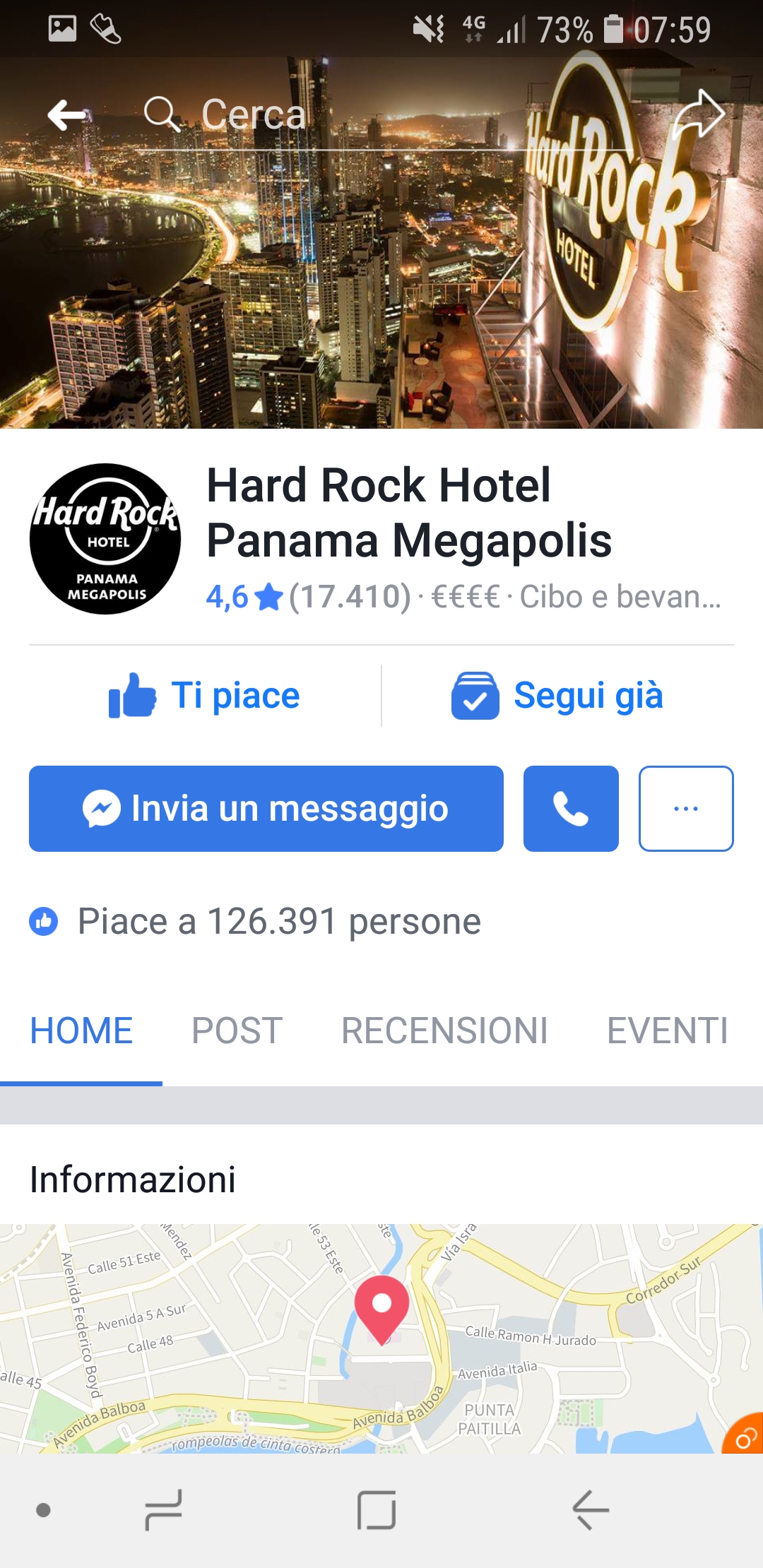This screenshot has width=763, height=1568.
Task: Tap the Segui già following button
Action: point(558,696)
